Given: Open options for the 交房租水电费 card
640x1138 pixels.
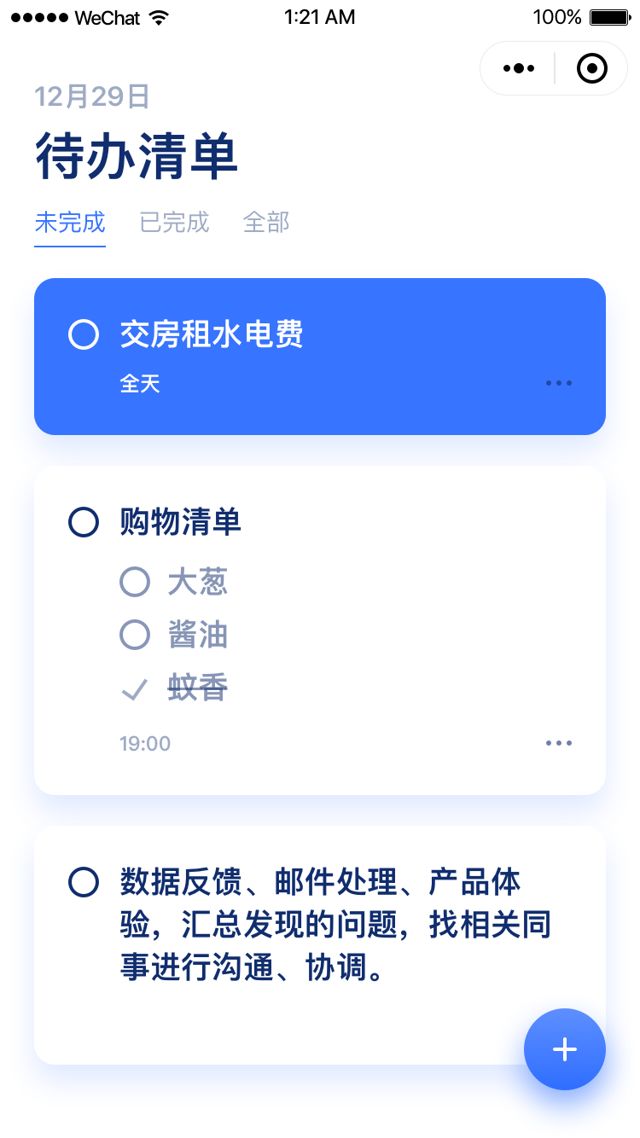Looking at the screenshot, I should [x=559, y=383].
